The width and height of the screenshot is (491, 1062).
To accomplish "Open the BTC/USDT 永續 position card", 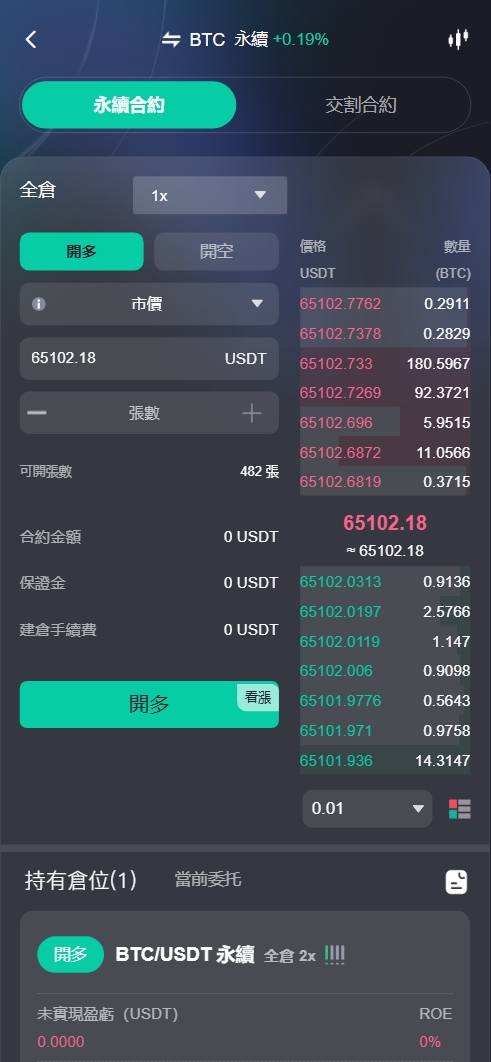I will click(x=244, y=986).
